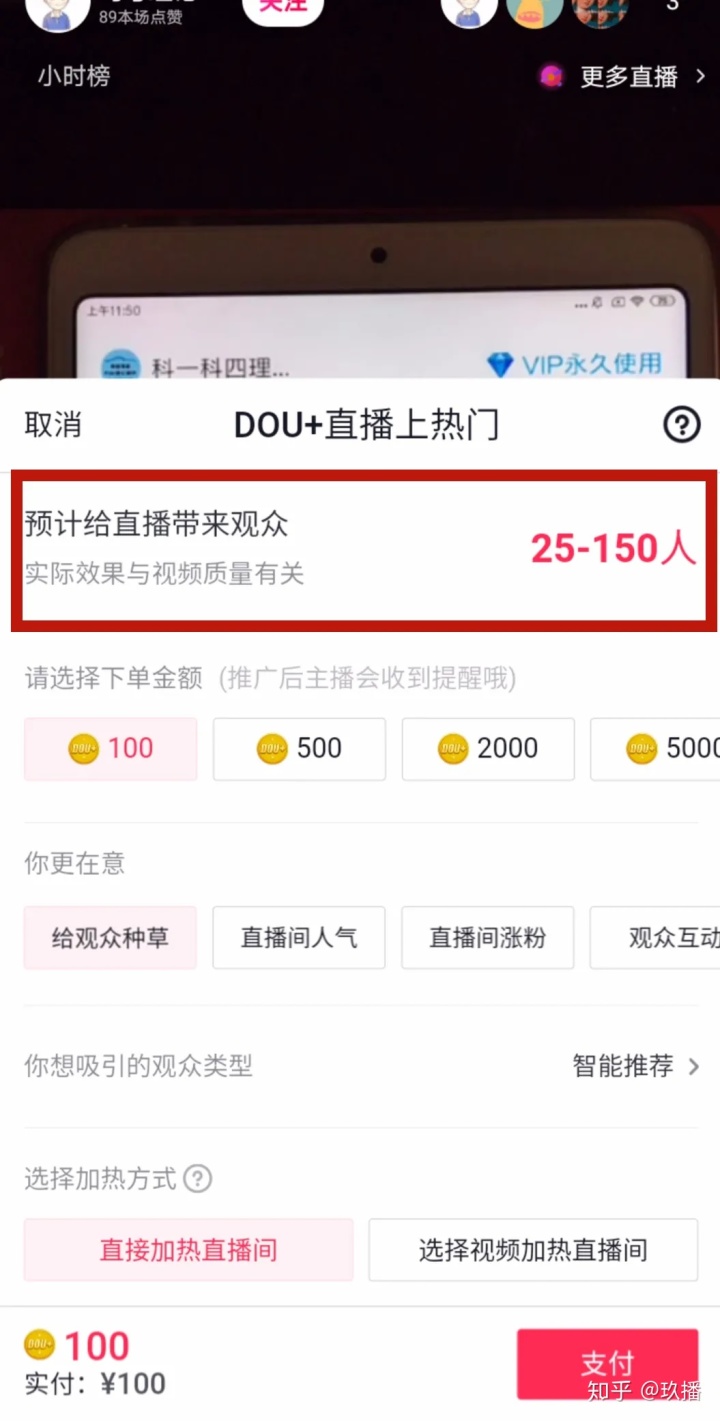Choose the 500 coin order amount
720x1421 pixels.
click(299, 748)
